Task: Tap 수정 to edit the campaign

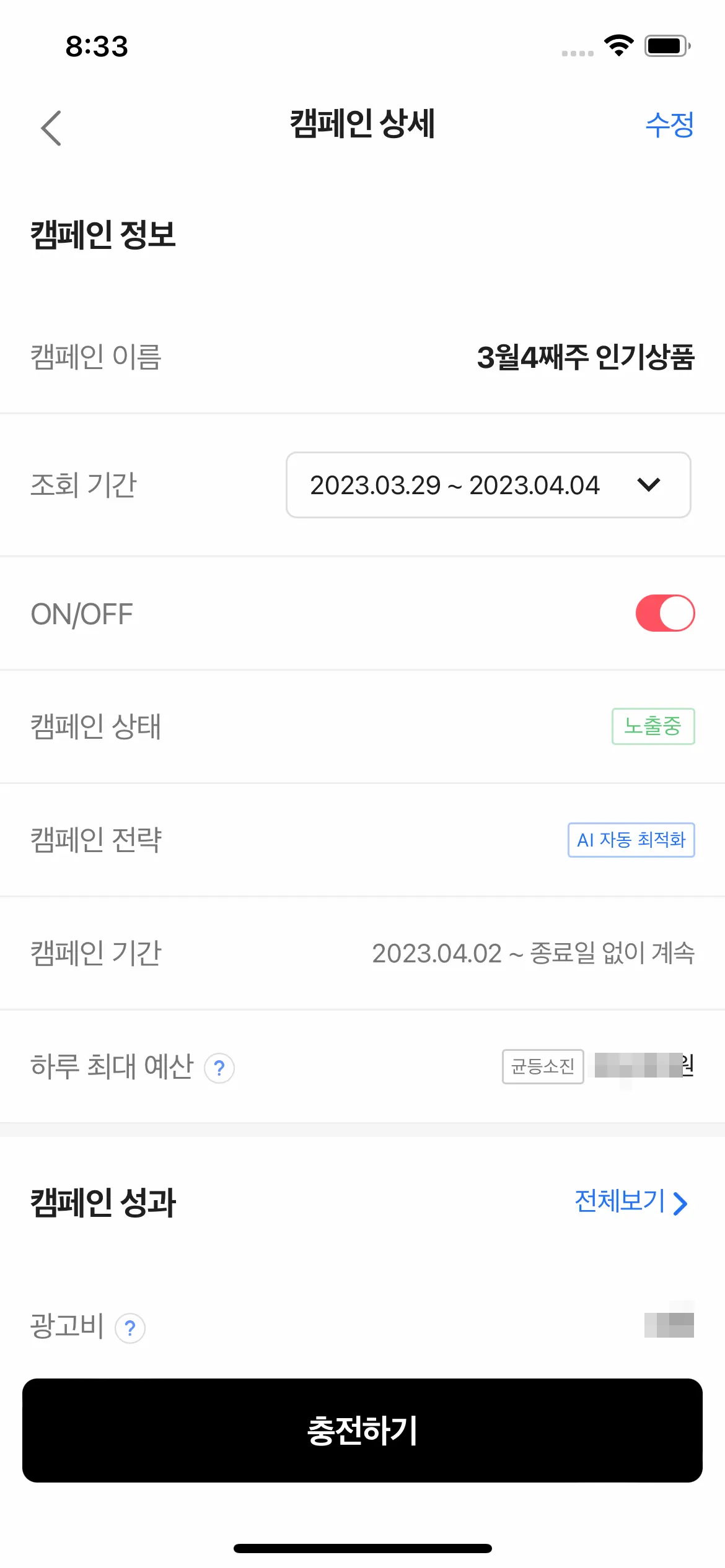Action: tap(669, 126)
